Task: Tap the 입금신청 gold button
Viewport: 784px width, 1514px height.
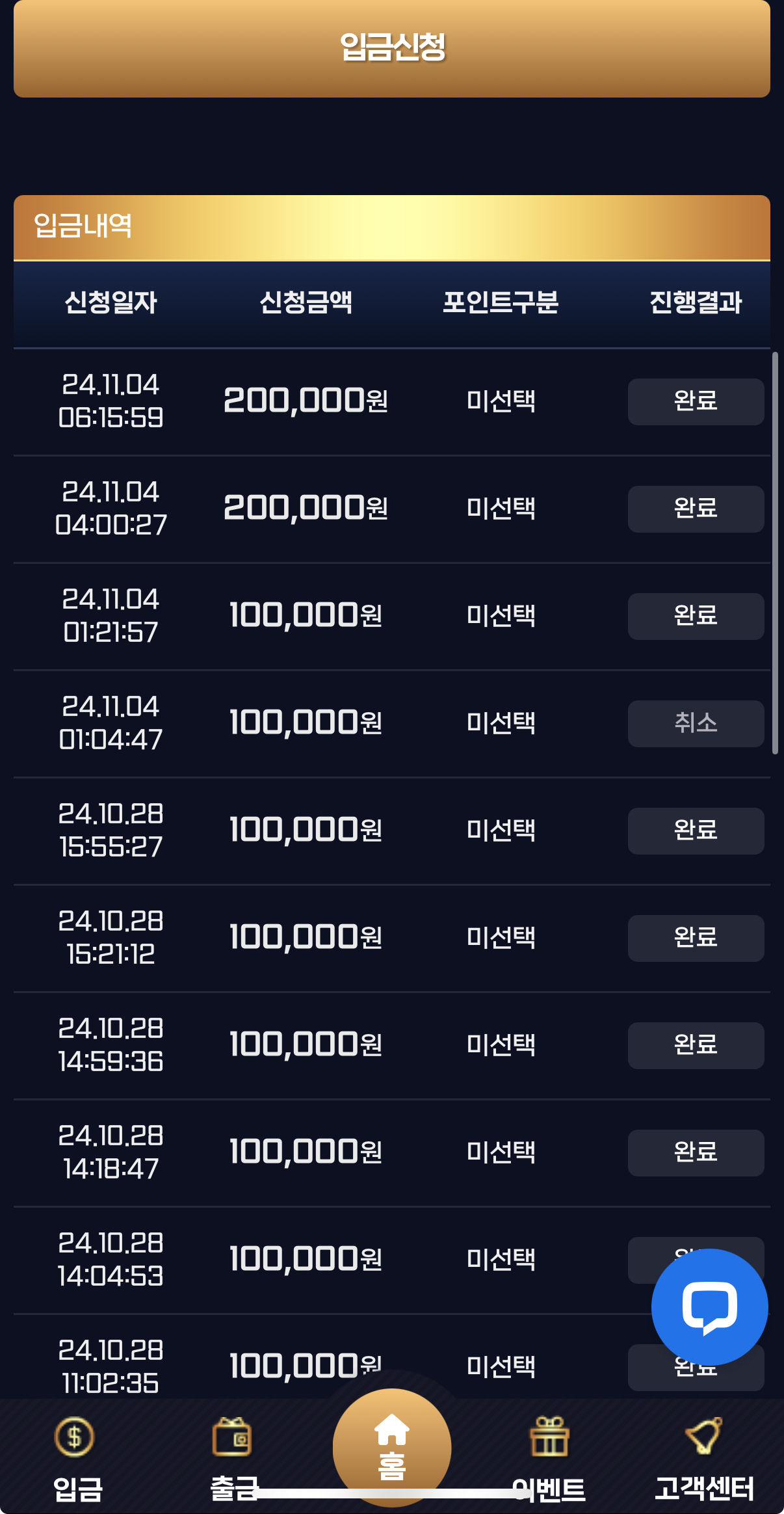Action: coord(392,48)
